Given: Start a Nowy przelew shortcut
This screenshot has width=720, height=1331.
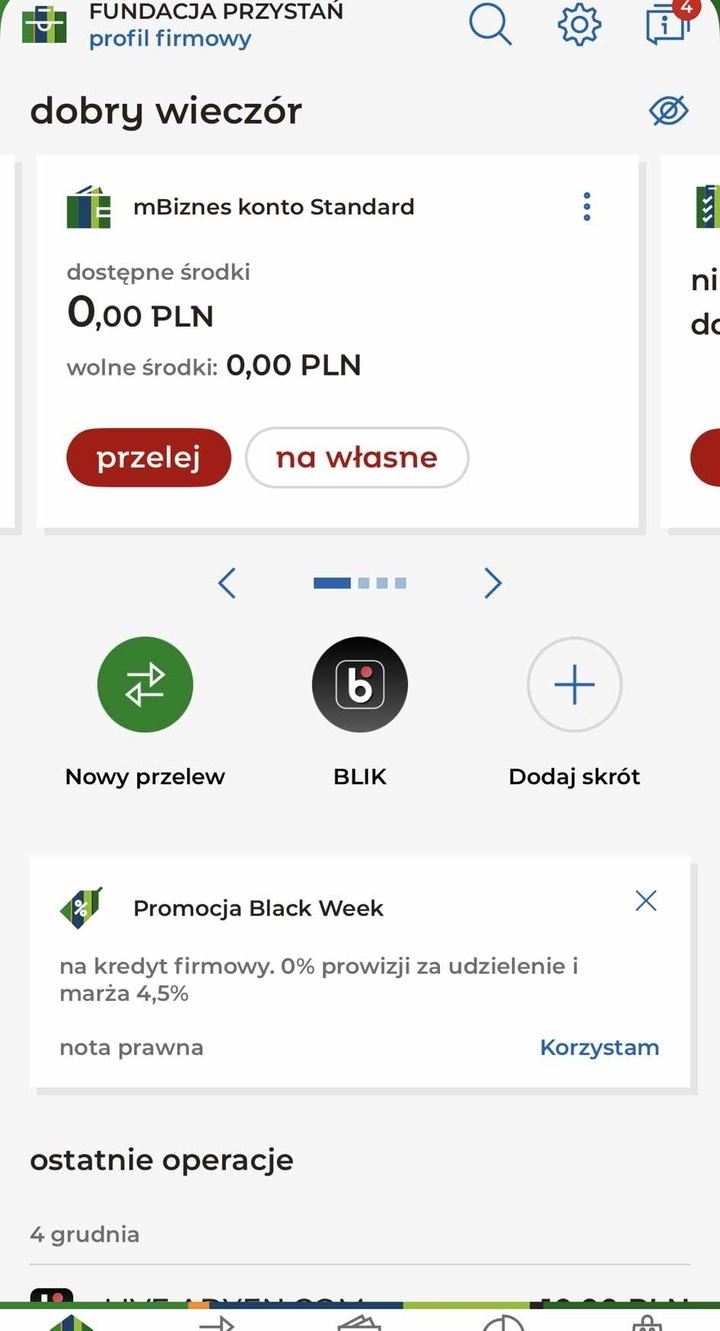Looking at the screenshot, I should tap(145, 685).
